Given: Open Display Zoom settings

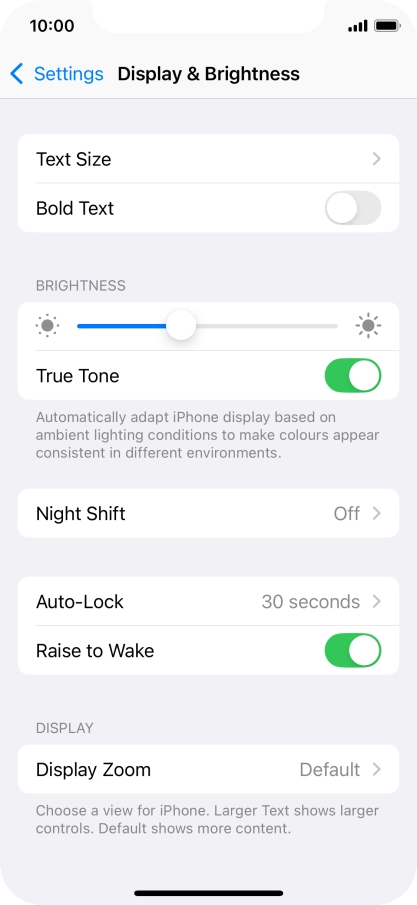Looking at the screenshot, I should 208,769.
